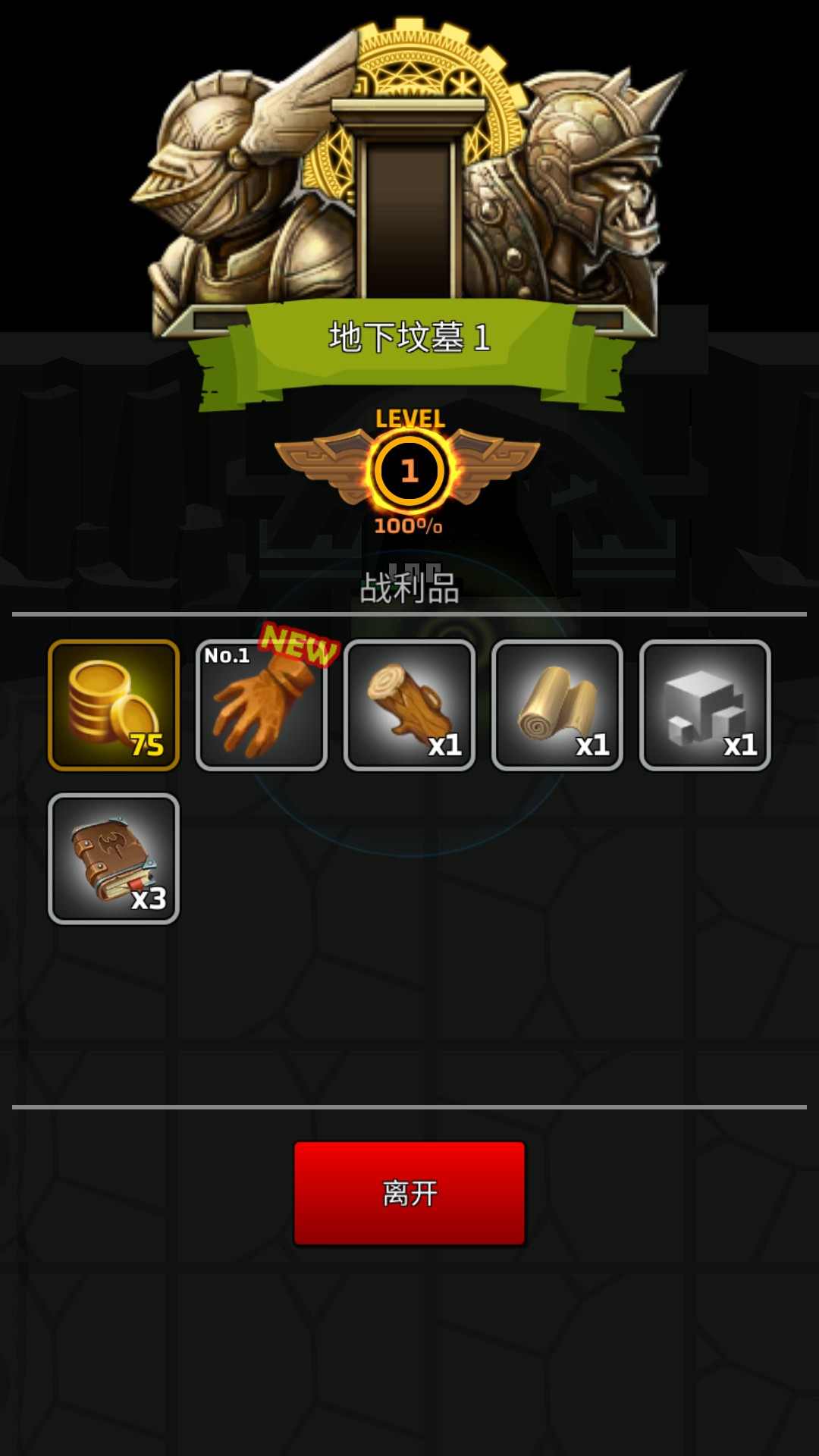
Task: Check the gray stone block item
Action: (x=705, y=705)
